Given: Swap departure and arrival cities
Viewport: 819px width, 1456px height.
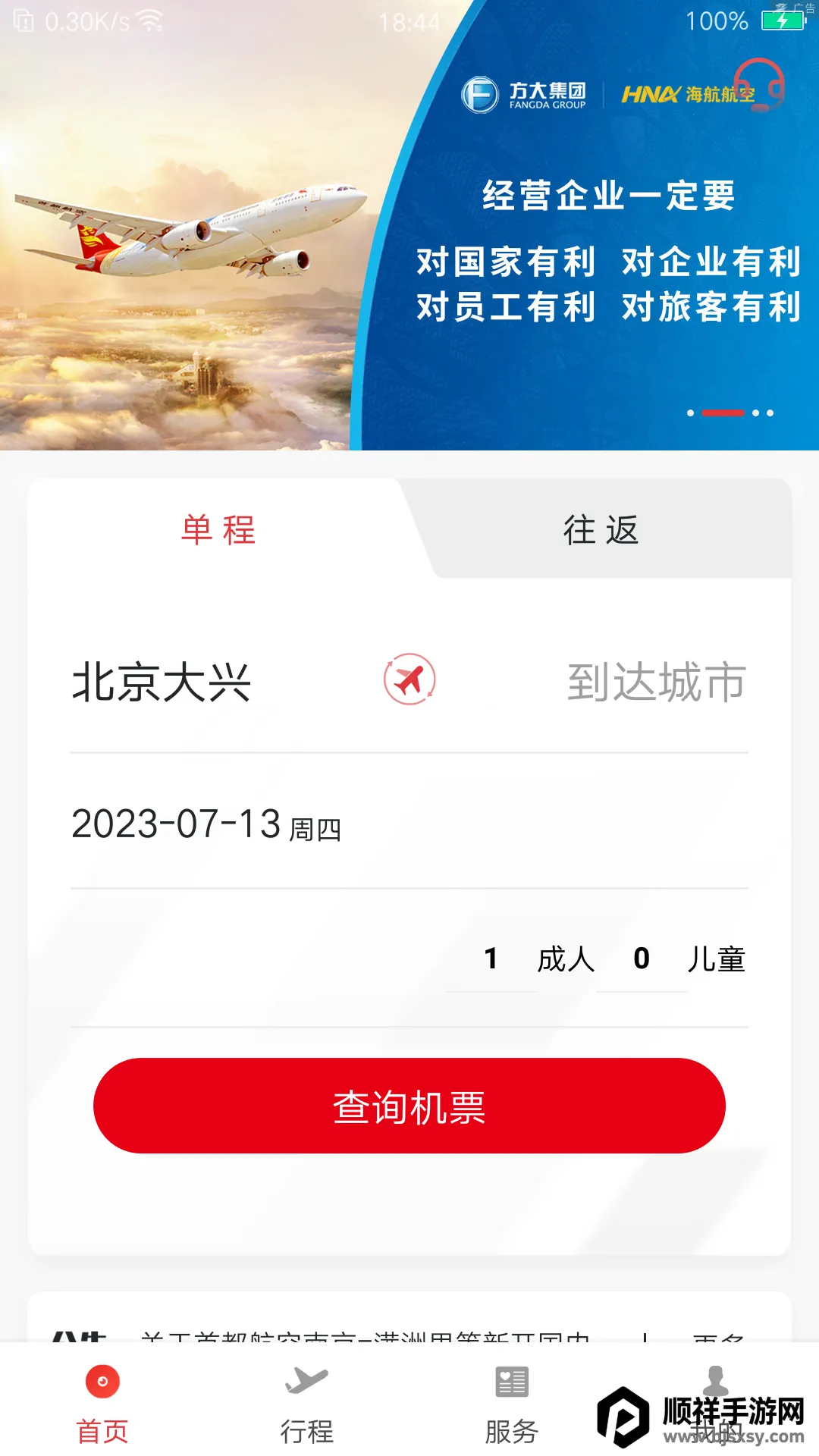Looking at the screenshot, I should [x=409, y=679].
